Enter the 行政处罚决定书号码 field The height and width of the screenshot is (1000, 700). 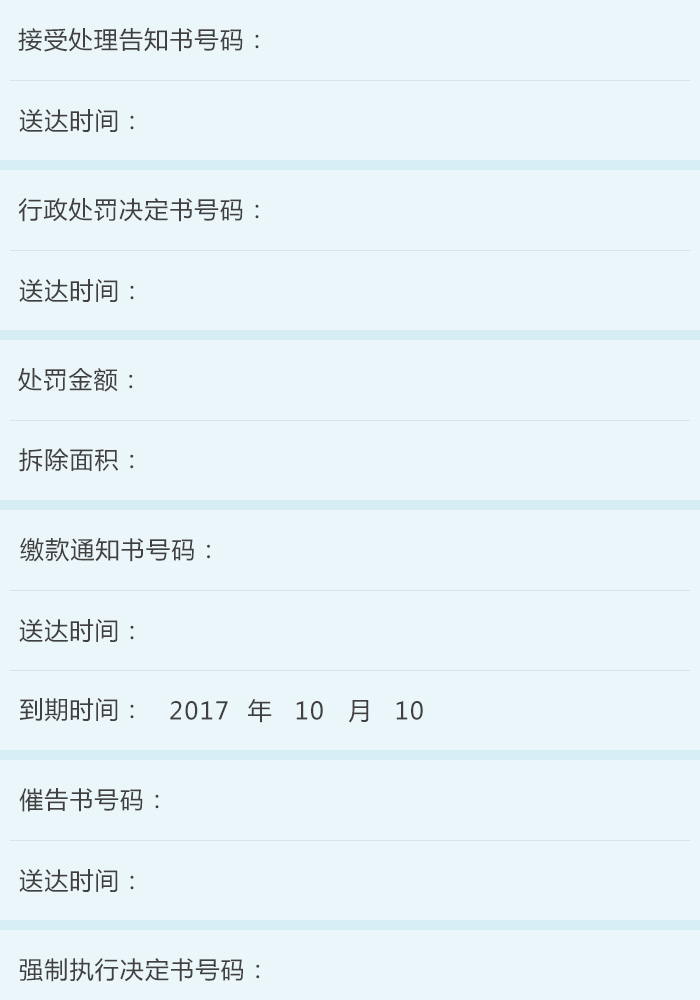coord(470,210)
